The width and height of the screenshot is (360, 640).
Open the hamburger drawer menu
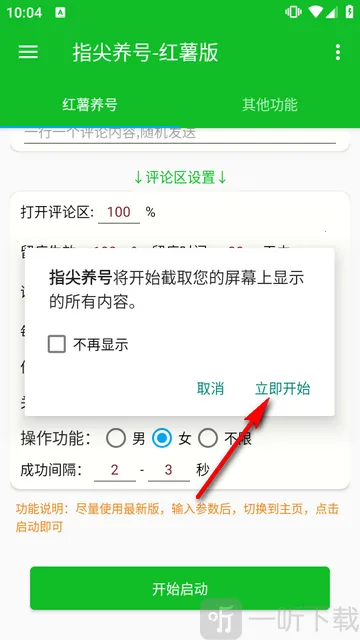pyautogui.click(x=28, y=52)
